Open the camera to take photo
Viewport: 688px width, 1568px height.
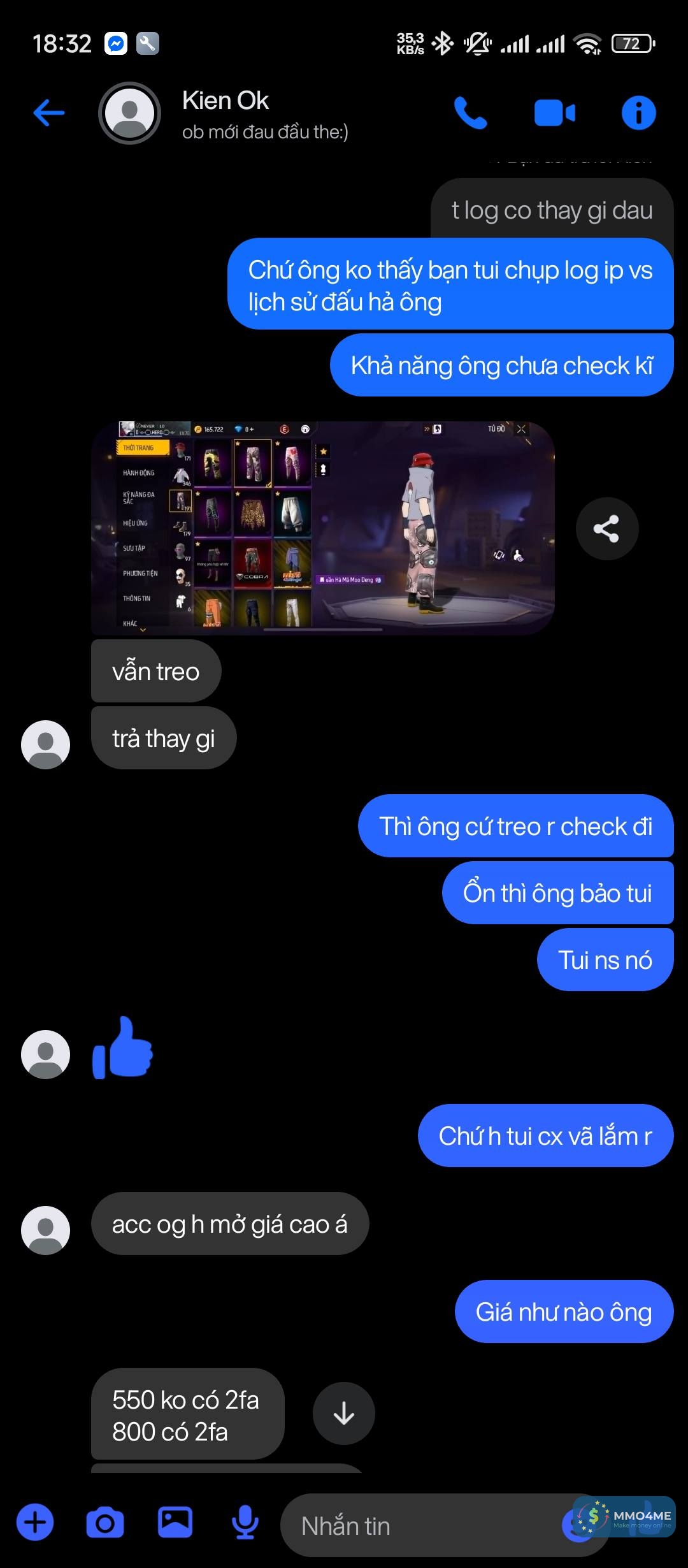tap(105, 1523)
